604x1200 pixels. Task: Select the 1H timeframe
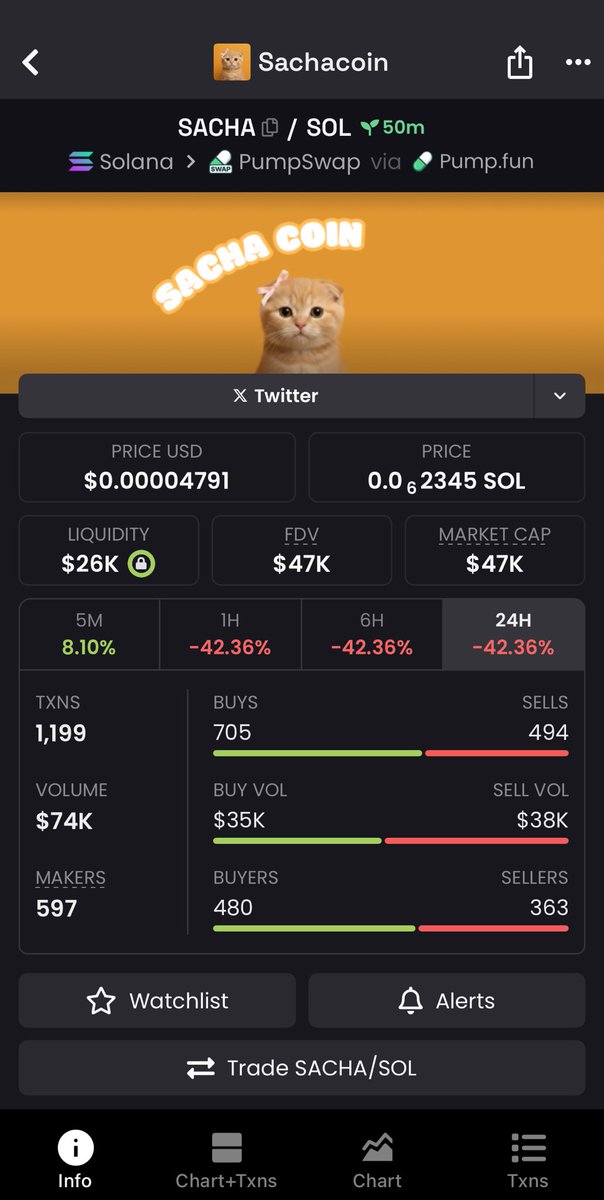230,634
